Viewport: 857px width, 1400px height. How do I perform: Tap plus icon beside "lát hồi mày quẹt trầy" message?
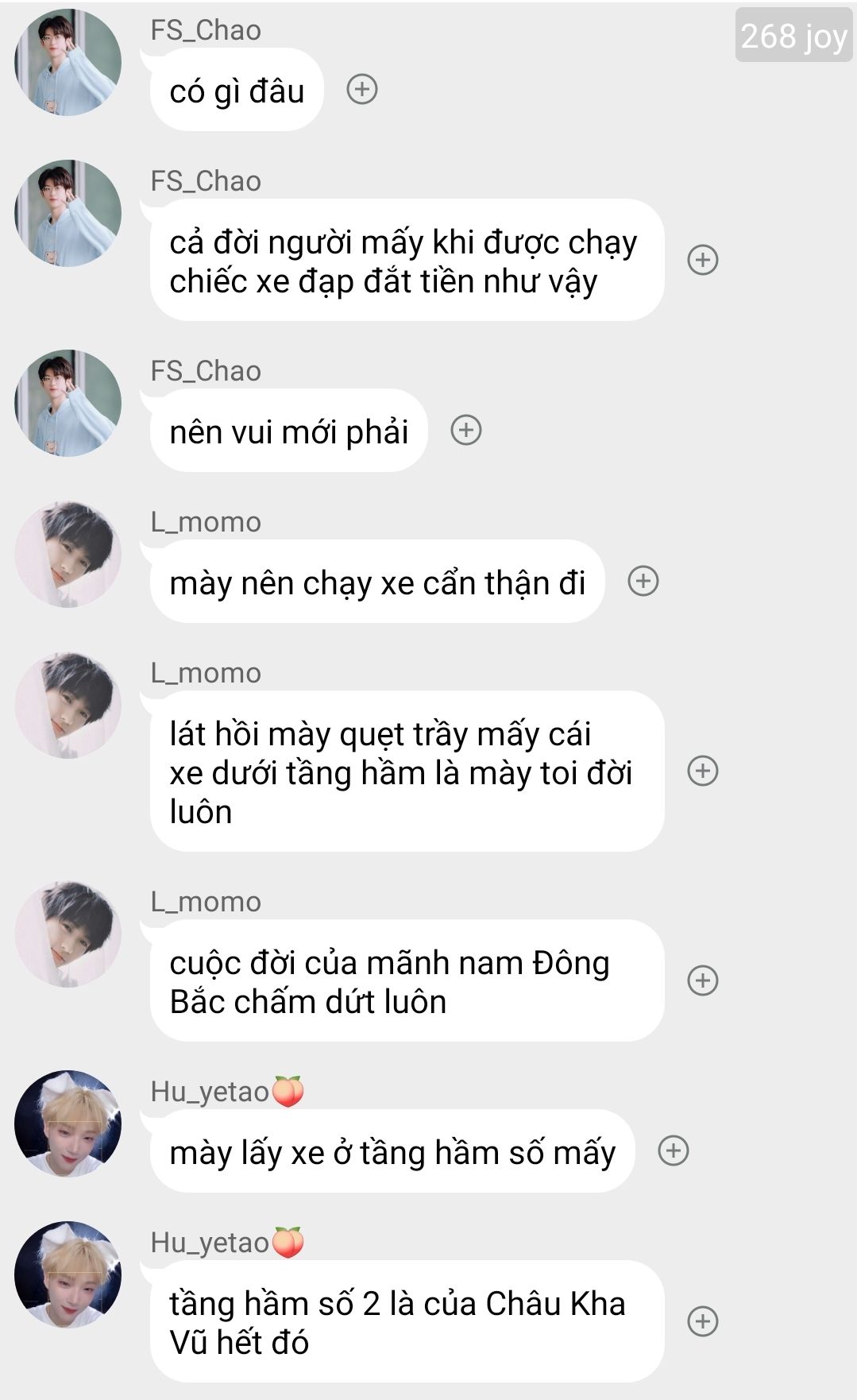[703, 771]
